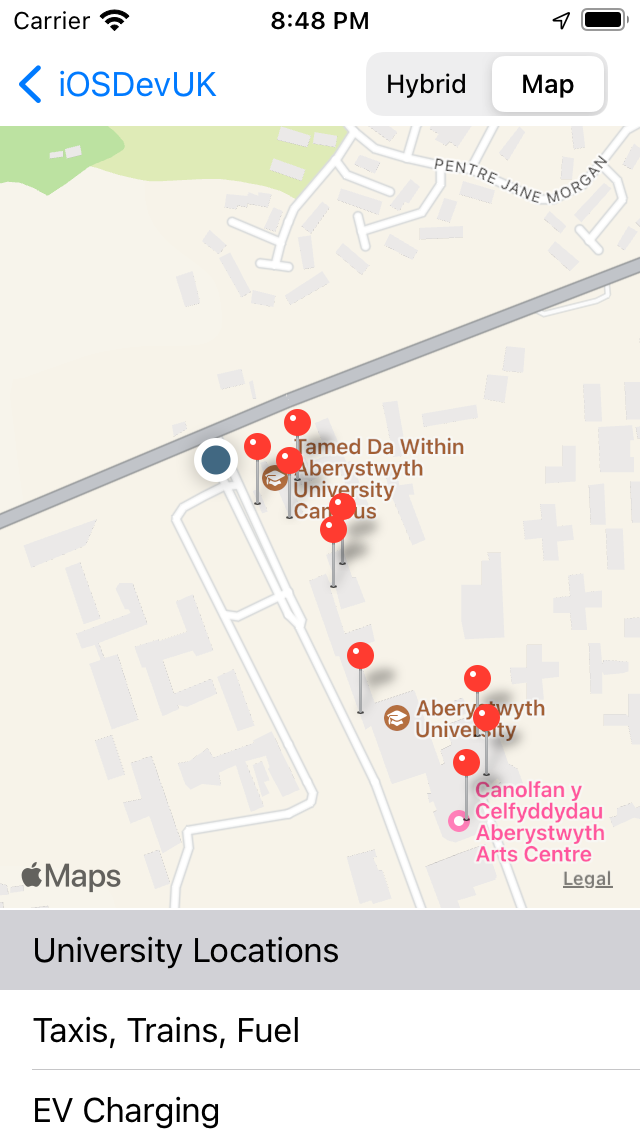Go back to iOSDevUK
This screenshot has width=640, height=1136.
coord(117,85)
